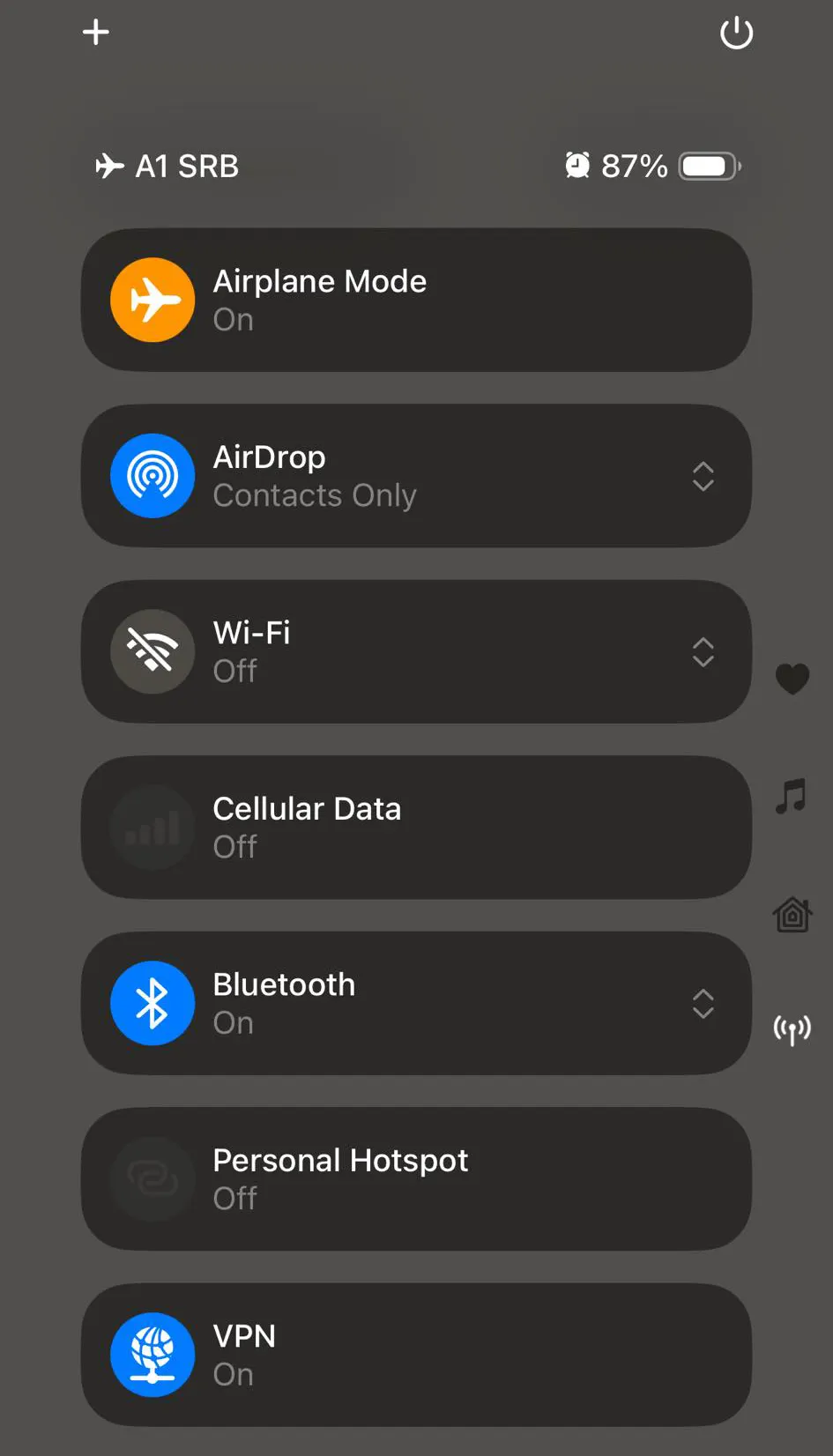
Task: Select the connectivity antenna page icon
Action: (x=792, y=1029)
